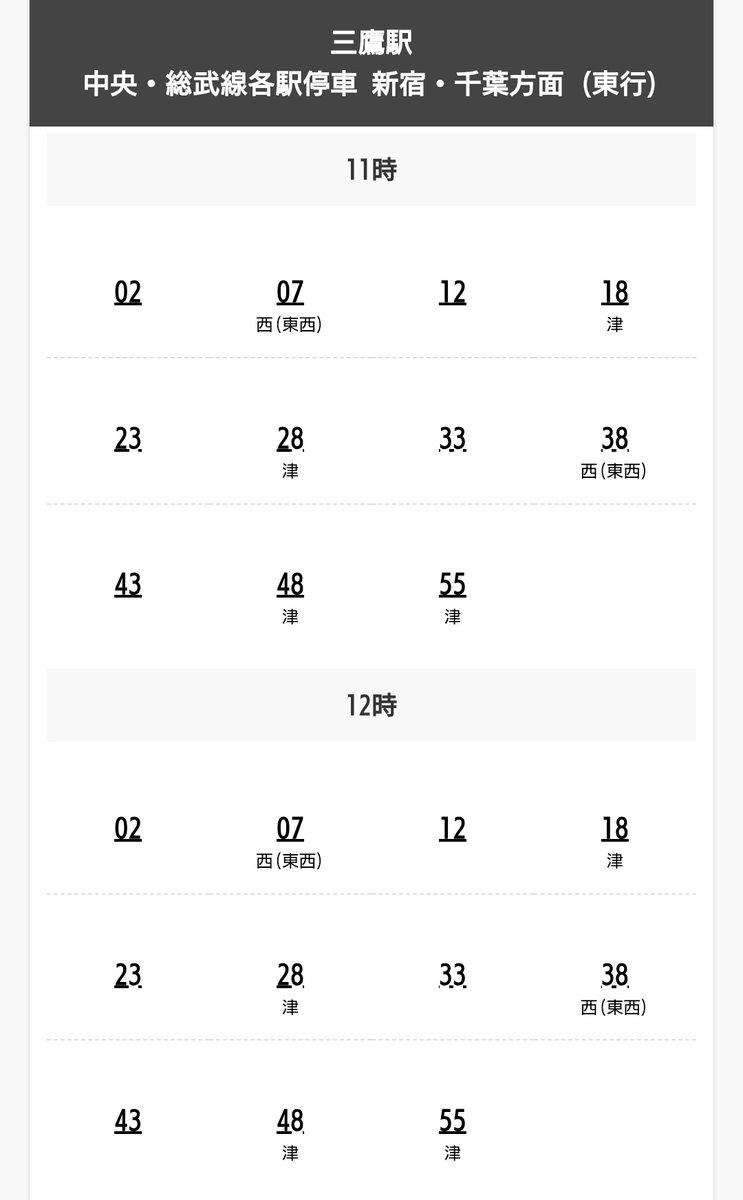This screenshot has height=1200, width=743.
Task: Select the 11時 43 departure
Action: [x=128, y=585]
